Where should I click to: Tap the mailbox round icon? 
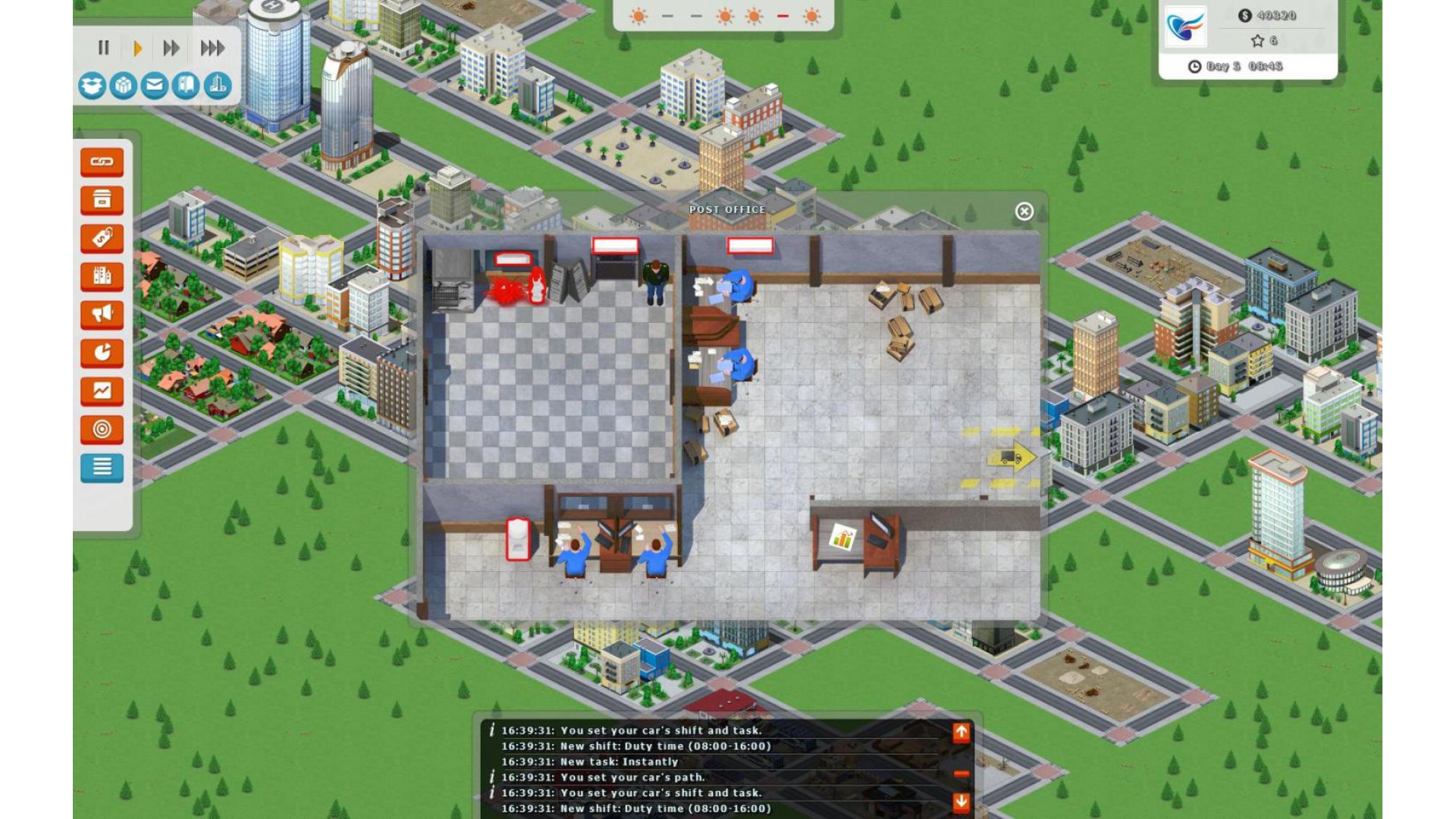(186, 86)
